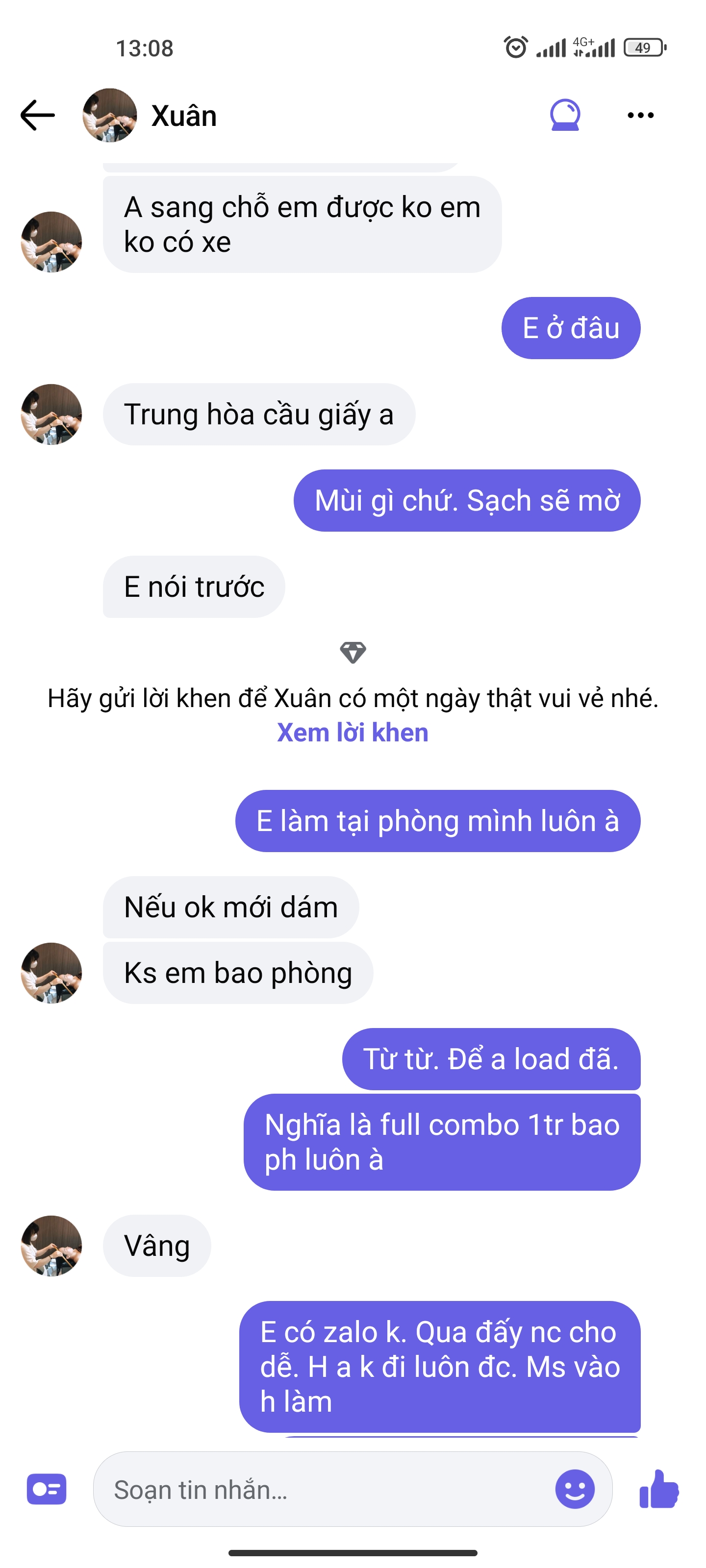Go back from Xuân's chat
The image size is (706, 1568).
point(38,115)
